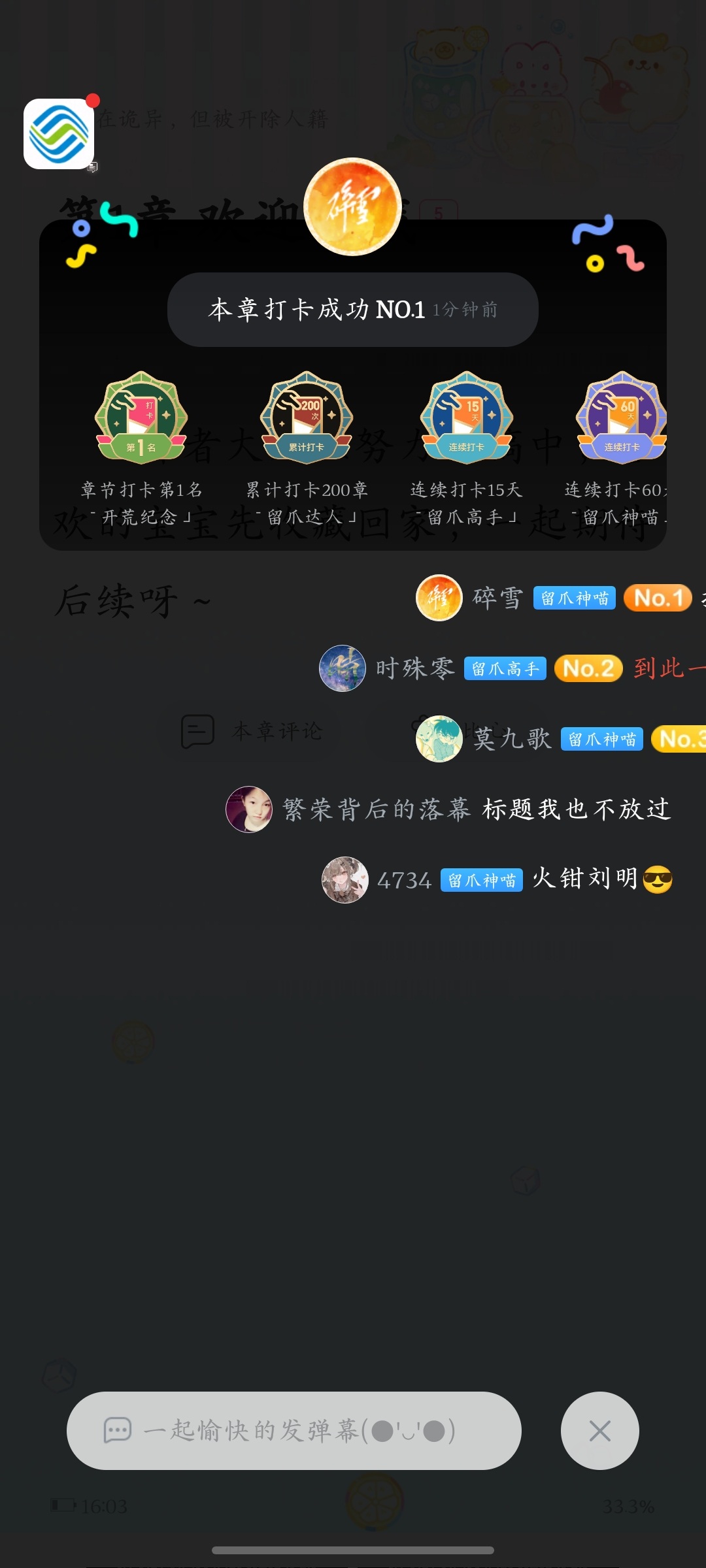Open 碎雪's profile avatar in the comment list
The image size is (706, 1568).
click(439, 598)
